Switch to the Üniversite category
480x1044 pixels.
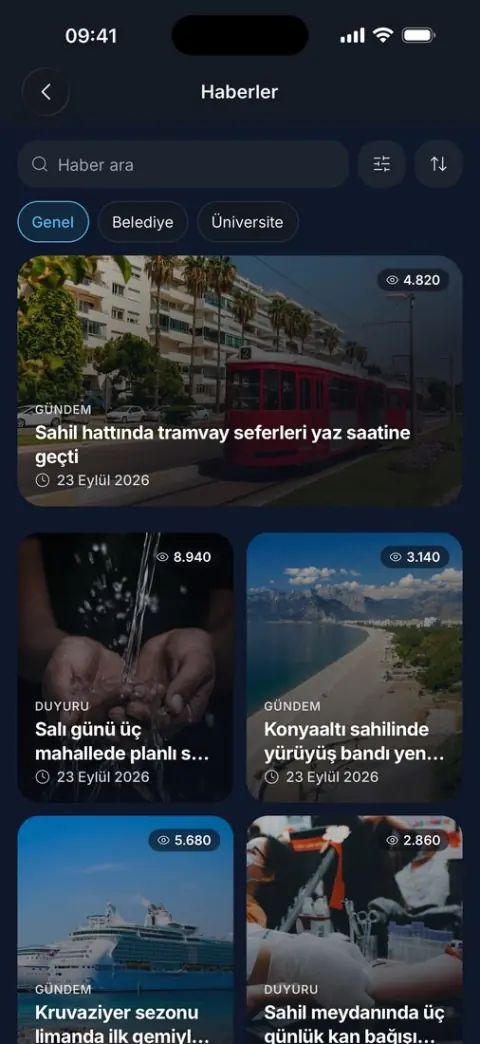pos(248,222)
